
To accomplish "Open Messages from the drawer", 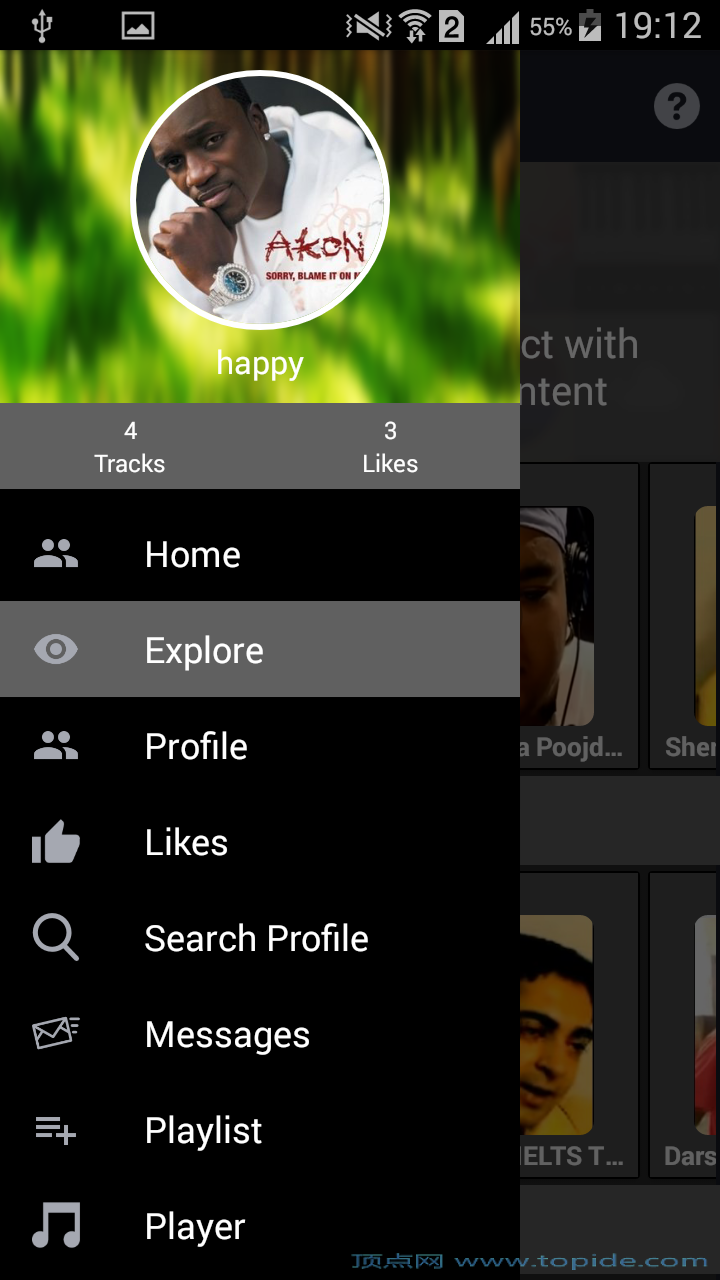I will (227, 1034).
